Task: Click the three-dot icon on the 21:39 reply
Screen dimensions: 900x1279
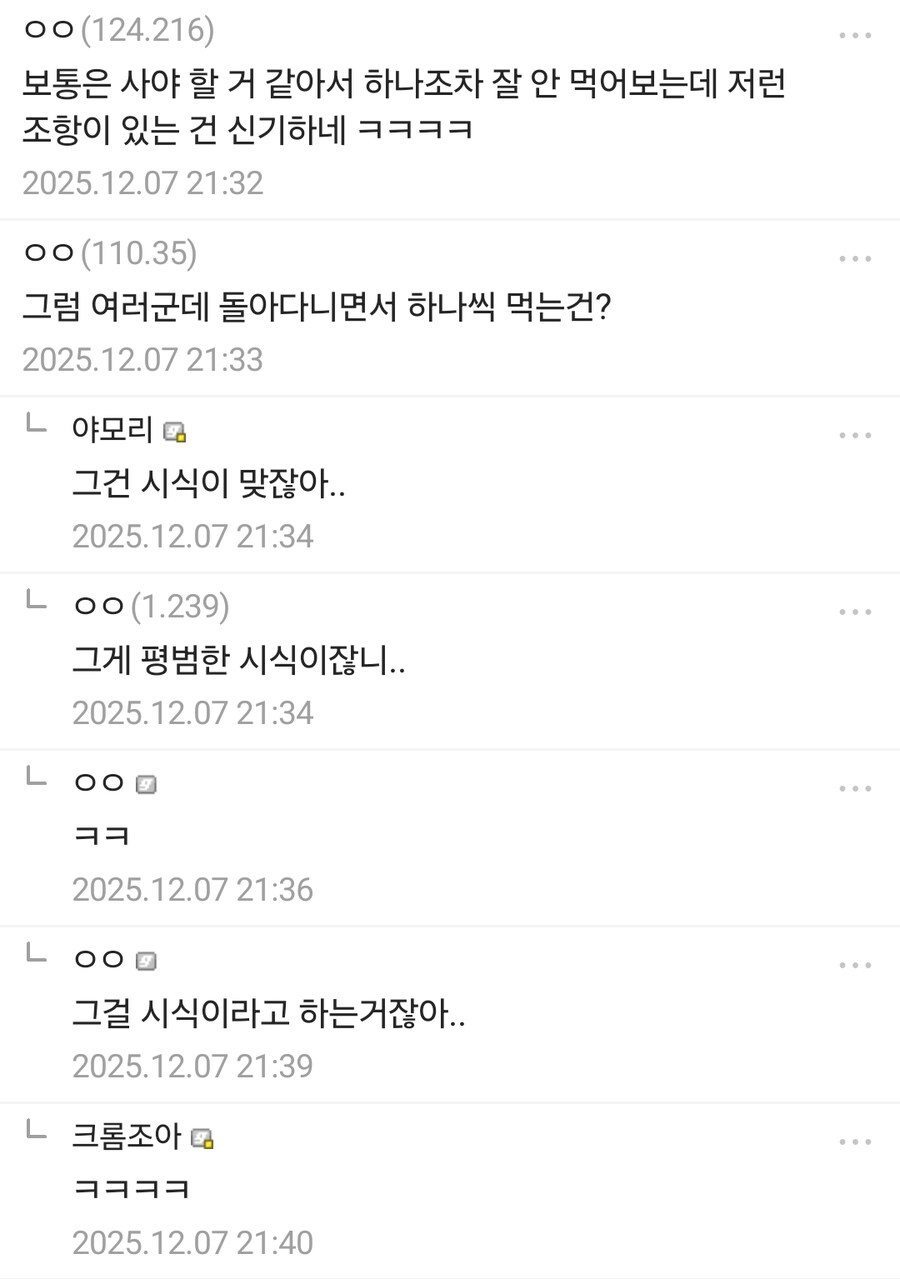Action: (x=856, y=963)
